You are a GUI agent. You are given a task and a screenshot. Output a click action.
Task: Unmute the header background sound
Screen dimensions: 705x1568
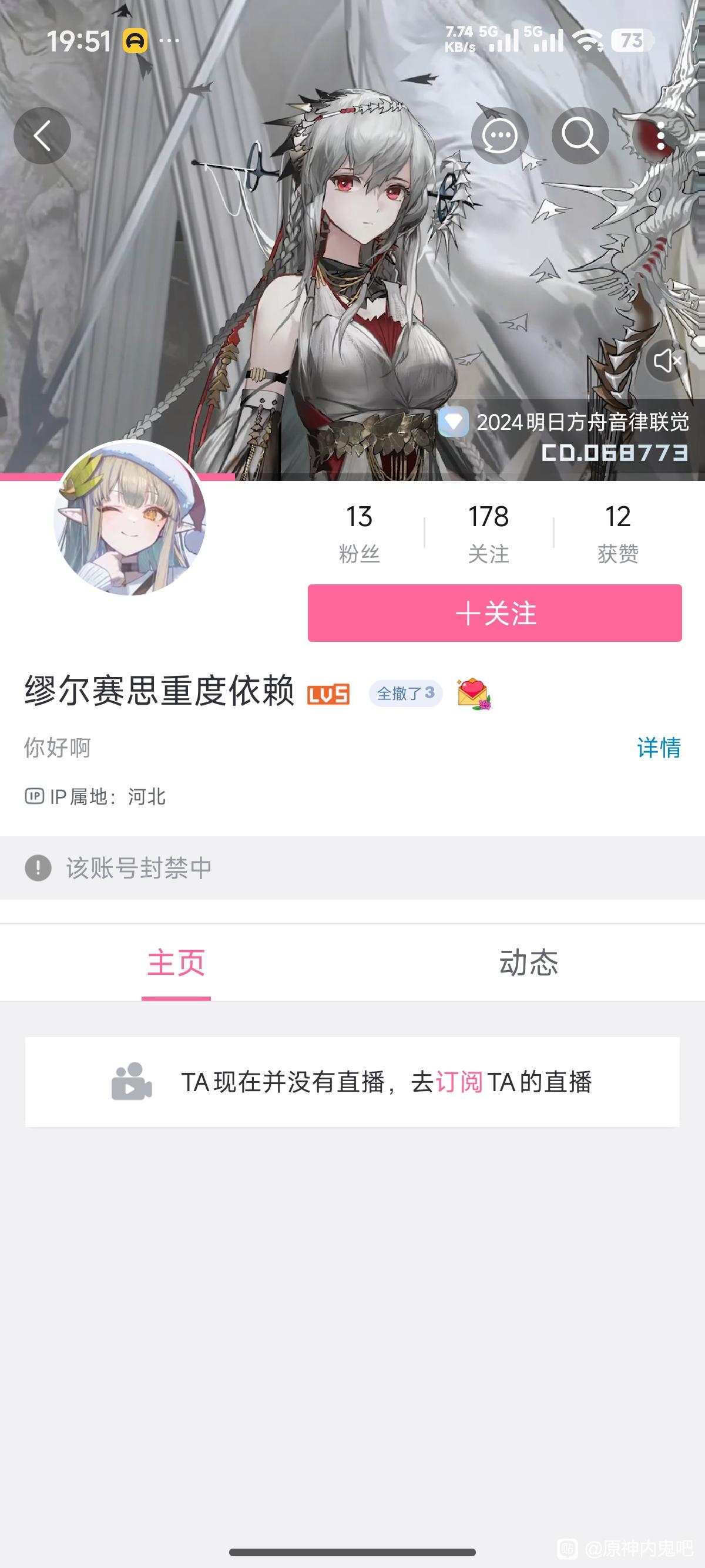point(667,361)
